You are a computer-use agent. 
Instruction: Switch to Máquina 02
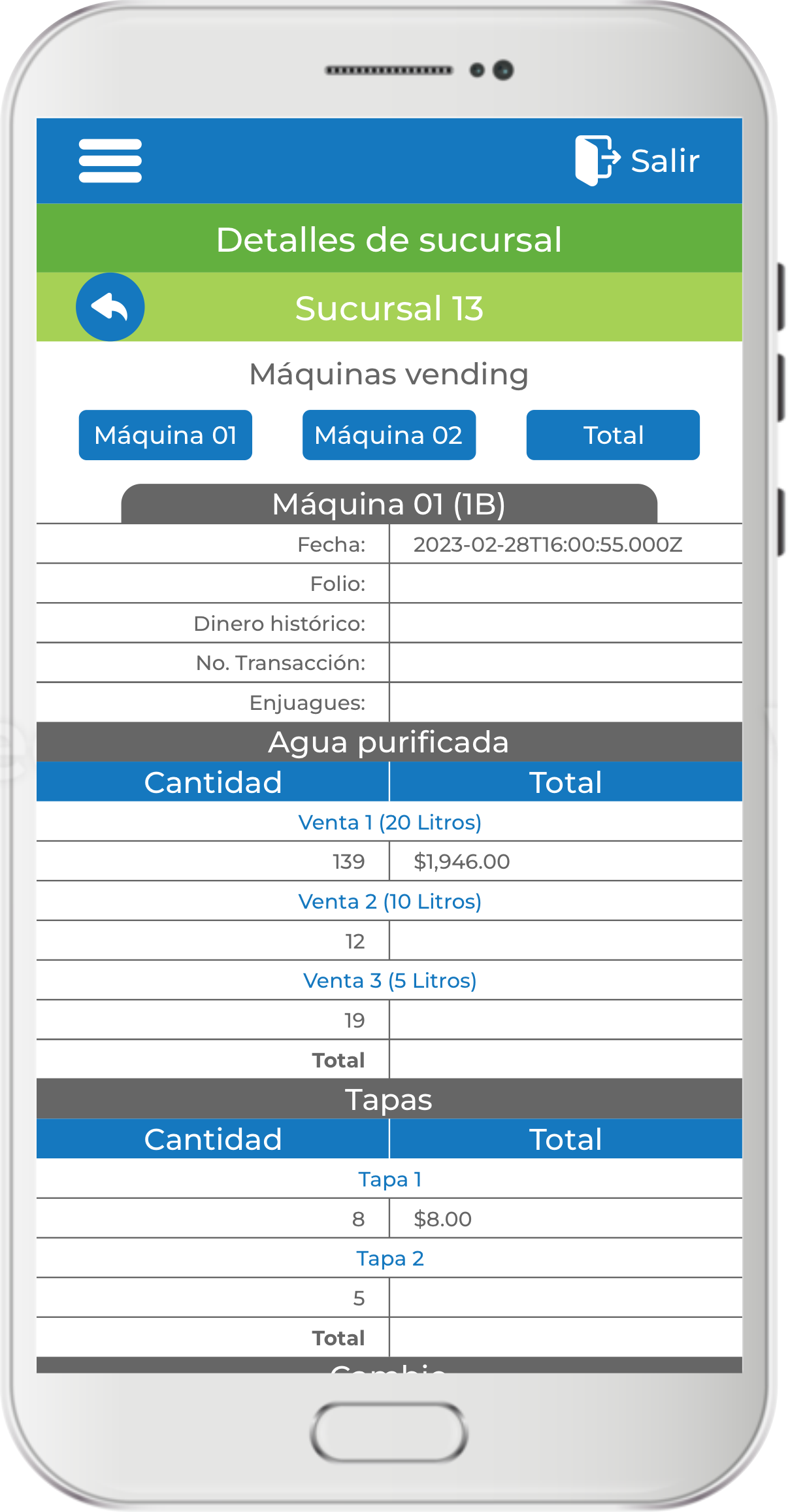[389, 435]
